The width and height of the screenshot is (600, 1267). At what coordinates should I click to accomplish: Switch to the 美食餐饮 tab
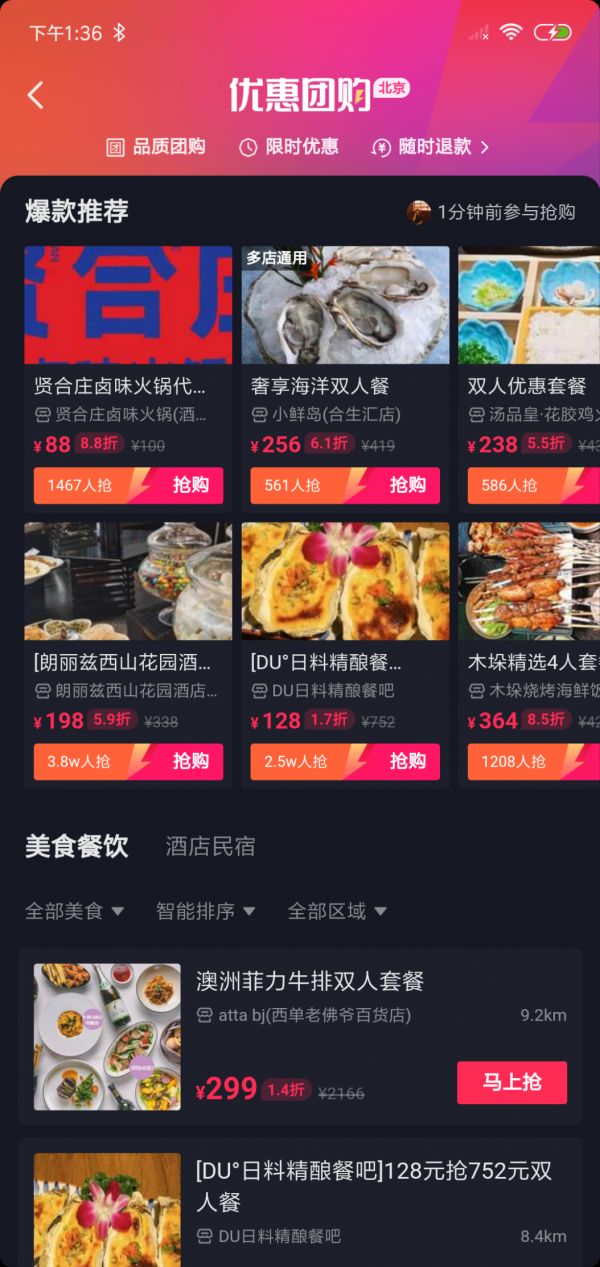[77, 846]
